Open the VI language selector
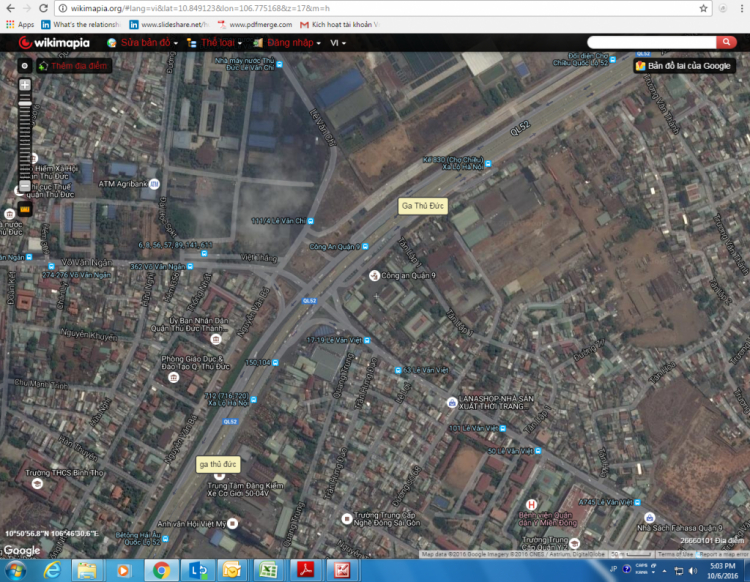 (x=338, y=43)
